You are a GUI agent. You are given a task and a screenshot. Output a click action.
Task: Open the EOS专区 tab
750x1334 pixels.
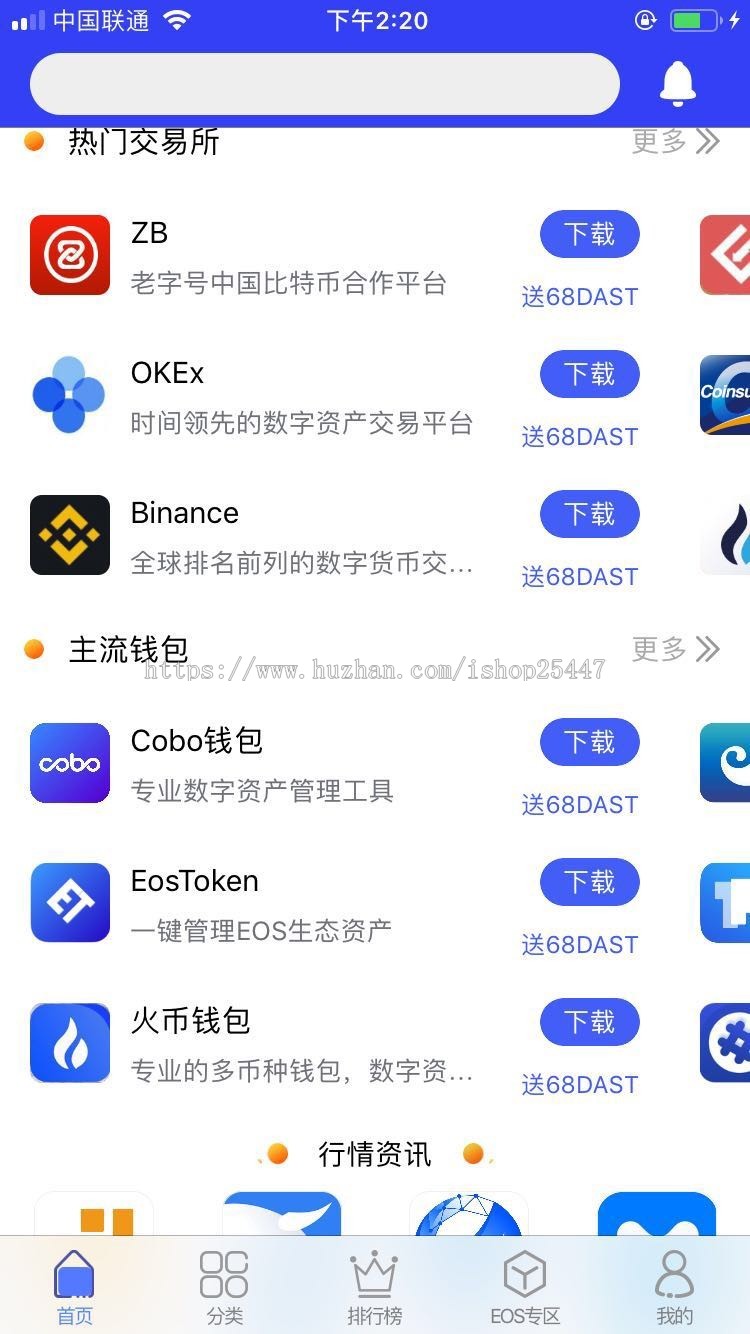pos(525,1286)
